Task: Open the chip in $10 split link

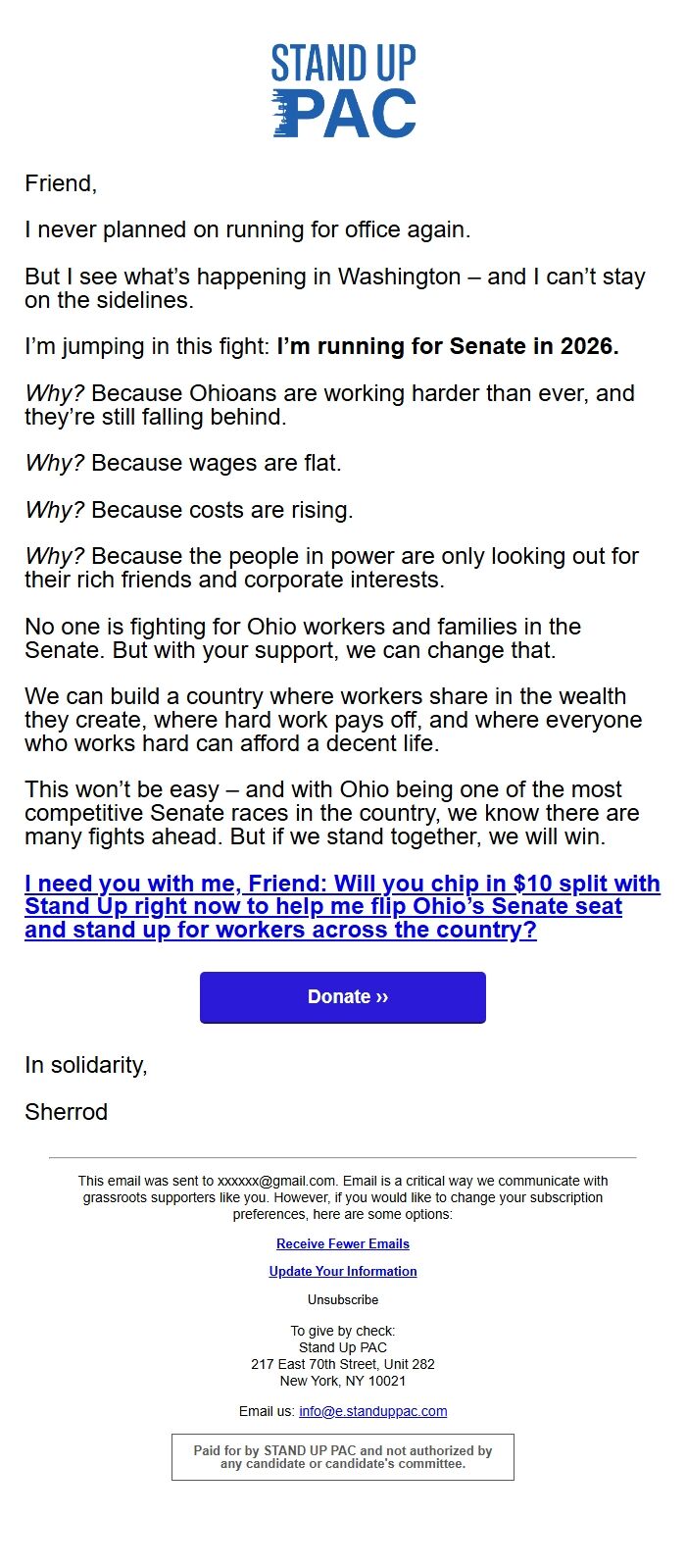Action: click(342, 907)
